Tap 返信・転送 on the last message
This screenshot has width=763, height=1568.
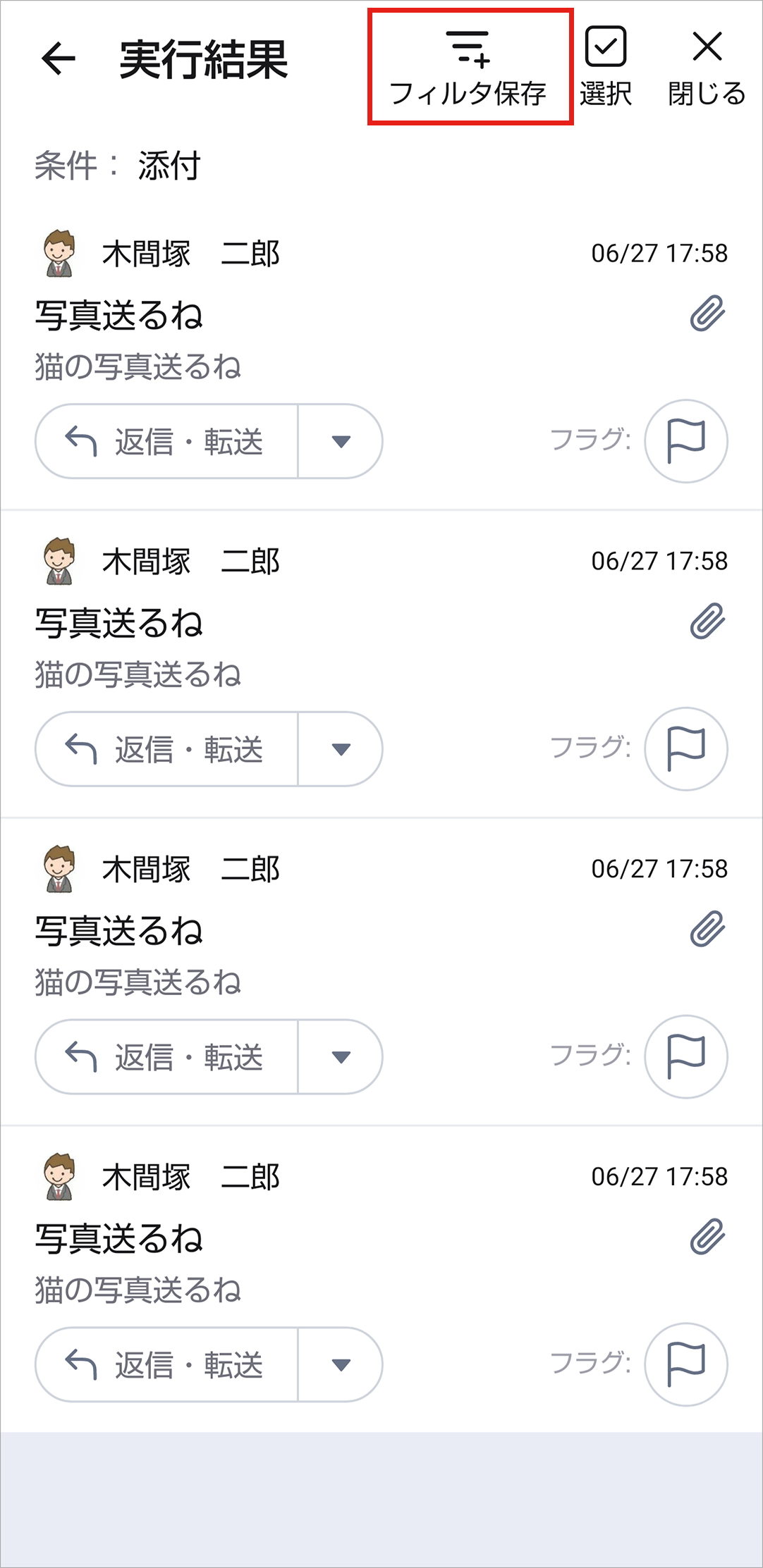coord(167,1365)
